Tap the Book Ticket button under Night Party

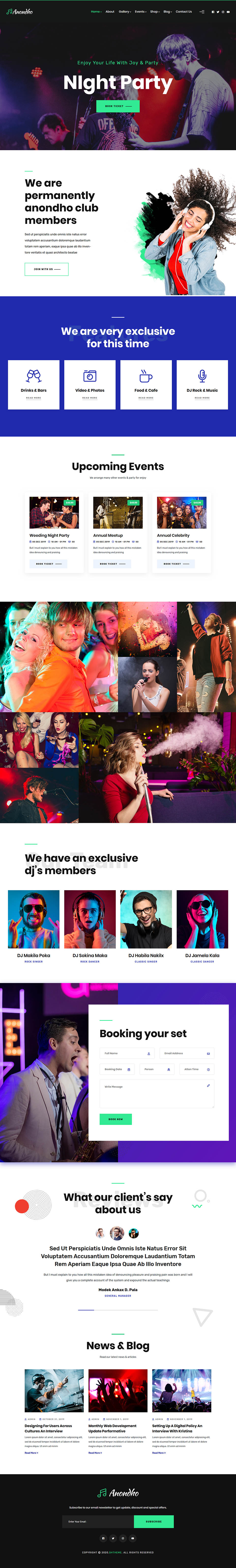coord(118,106)
